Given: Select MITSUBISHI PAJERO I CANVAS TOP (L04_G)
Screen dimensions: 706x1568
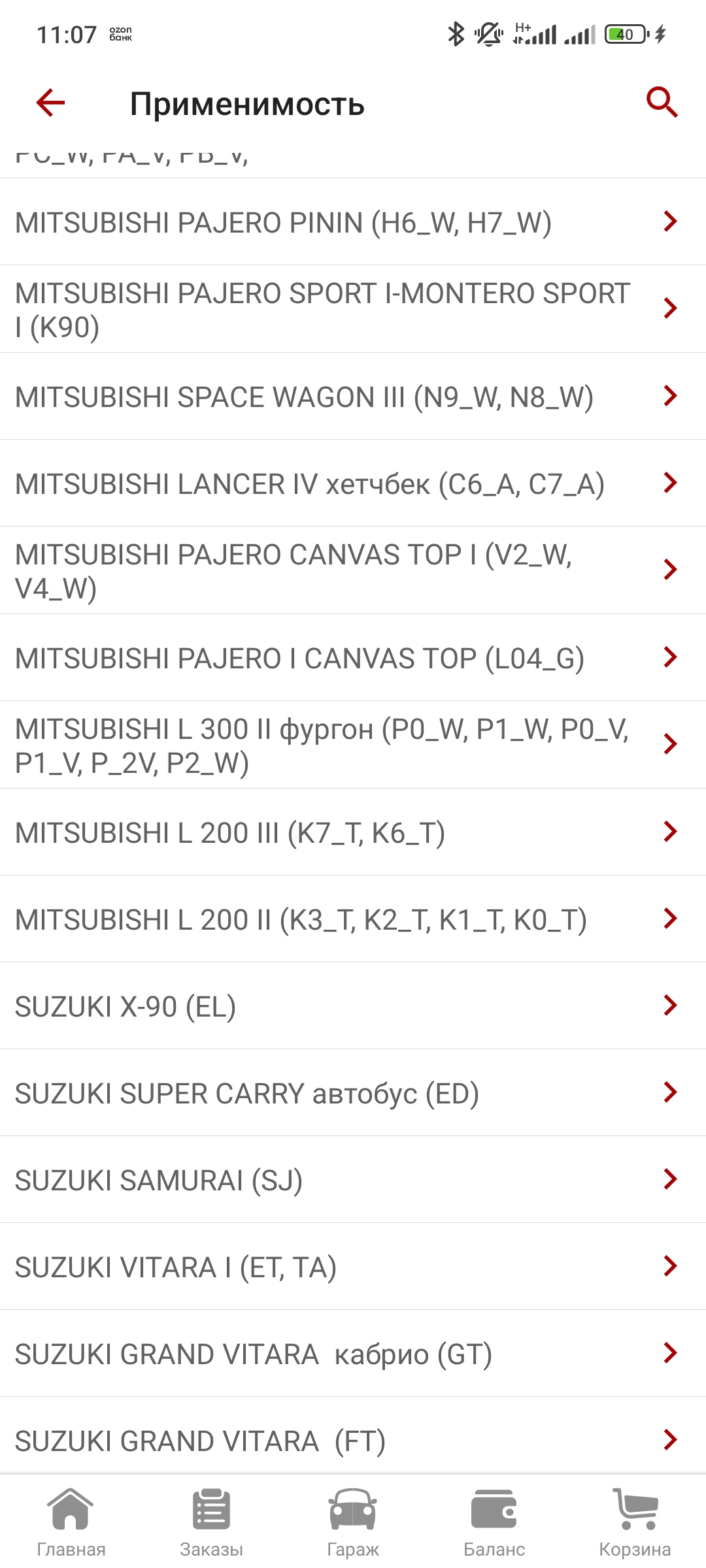Looking at the screenshot, I should click(x=353, y=658).
